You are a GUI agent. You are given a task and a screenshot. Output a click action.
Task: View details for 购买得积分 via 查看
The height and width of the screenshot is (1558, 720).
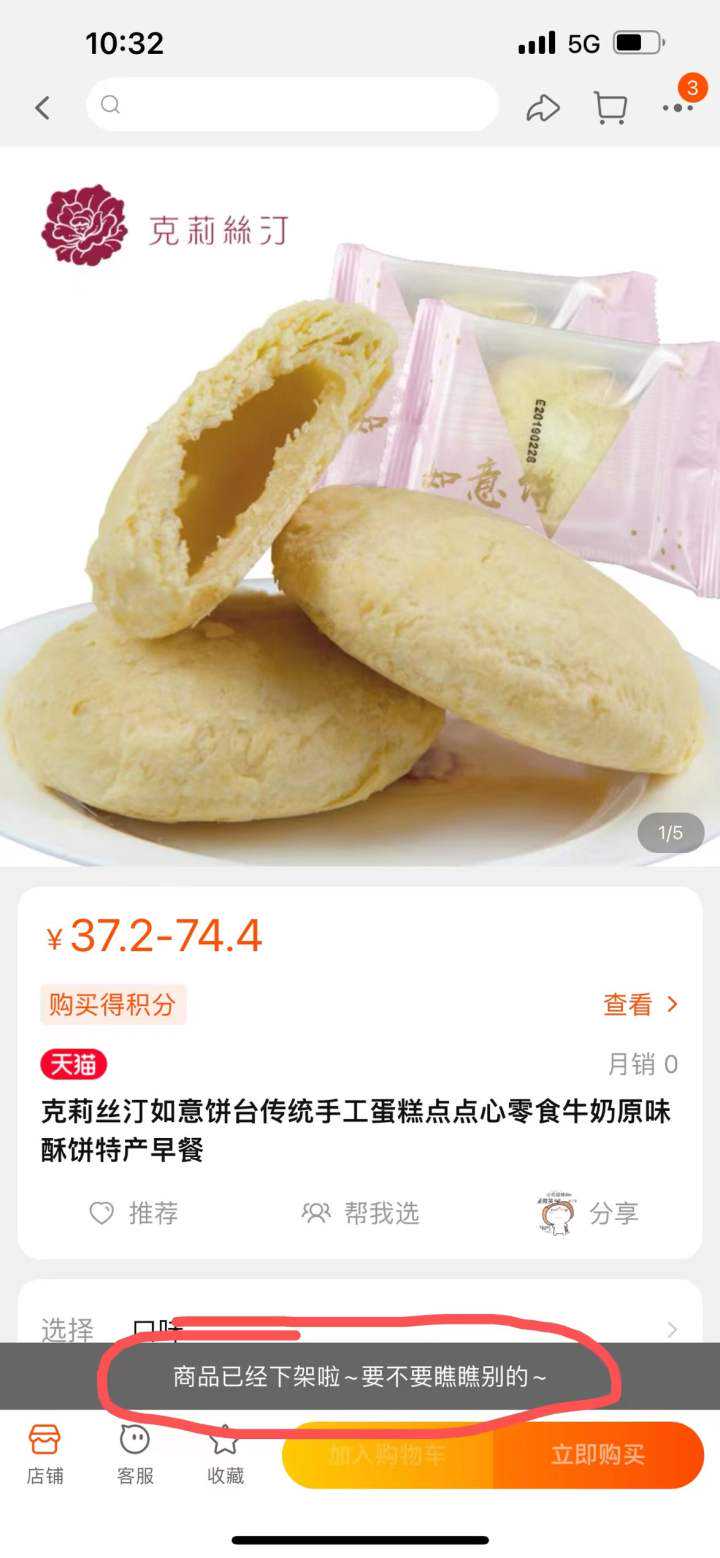[640, 1005]
